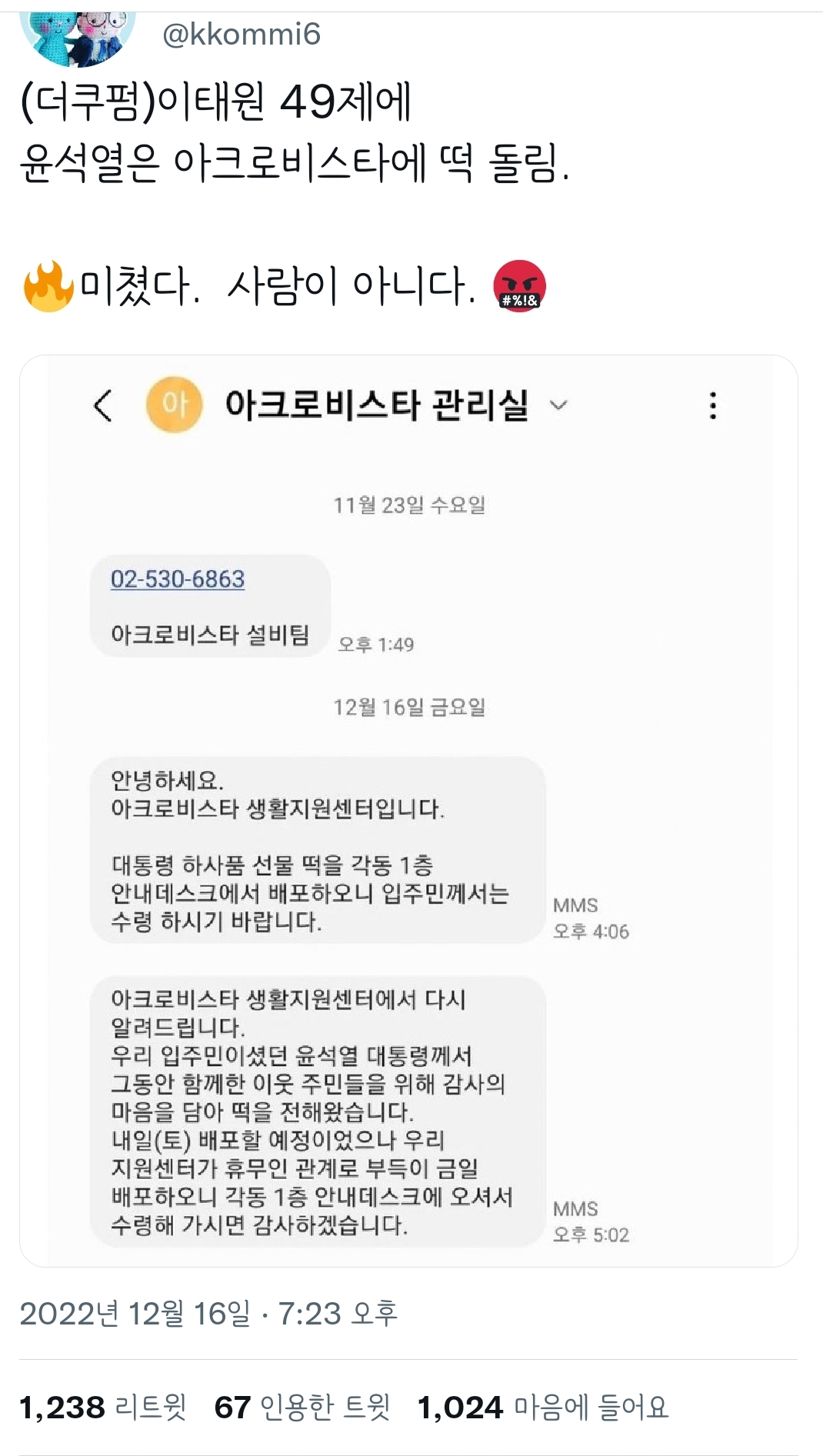823x1456 pixels.
Task: Open the @kkommi6 handle
Action: (x=241, y=34)
